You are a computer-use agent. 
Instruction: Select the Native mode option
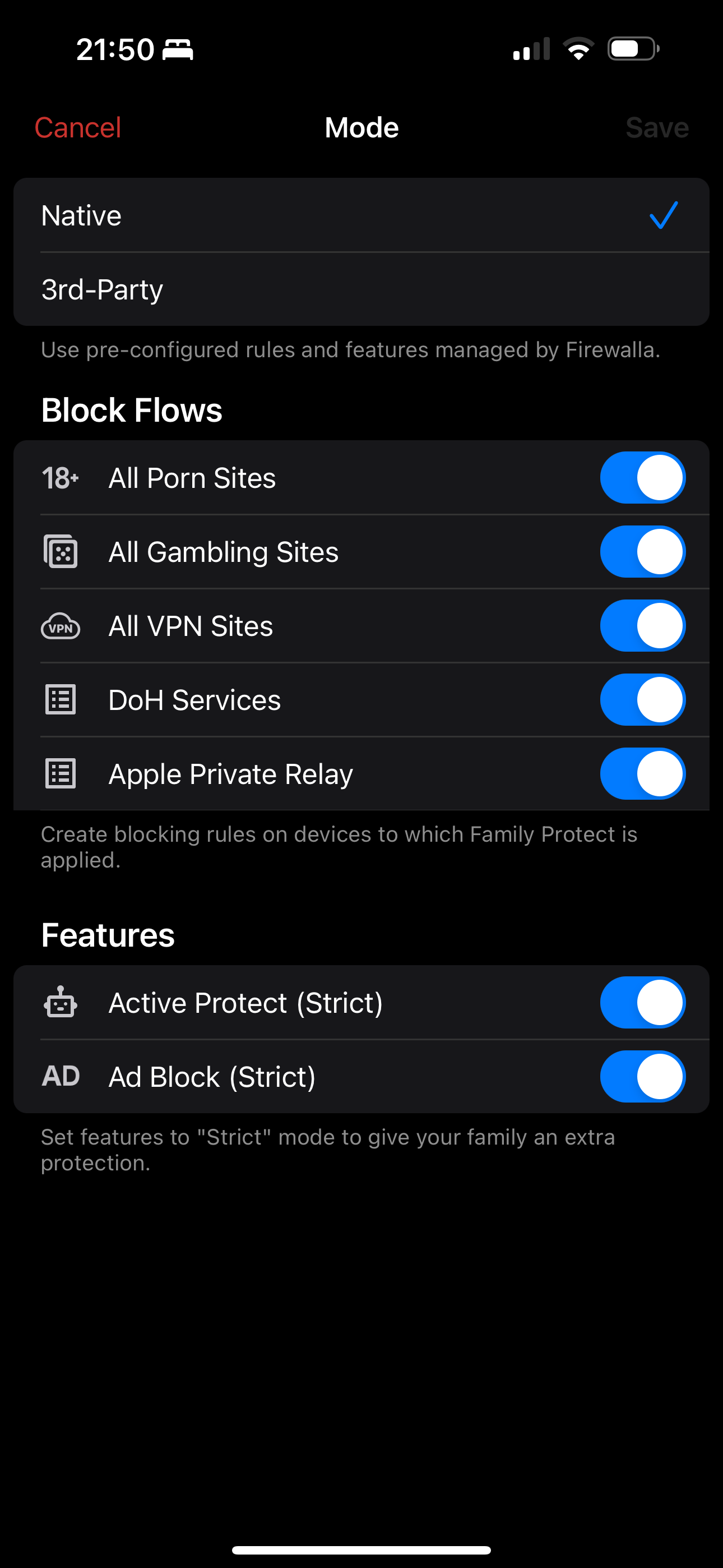coord(361,215)
